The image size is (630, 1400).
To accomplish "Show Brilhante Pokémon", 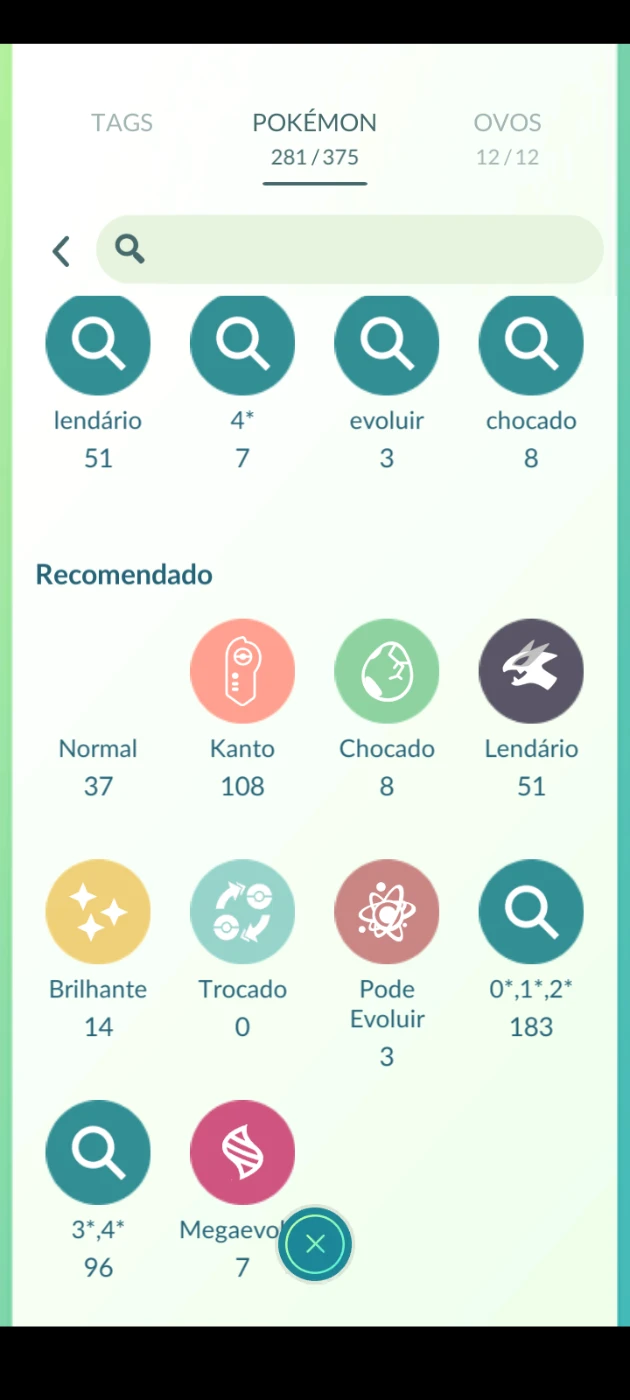I will click(98, 912).
